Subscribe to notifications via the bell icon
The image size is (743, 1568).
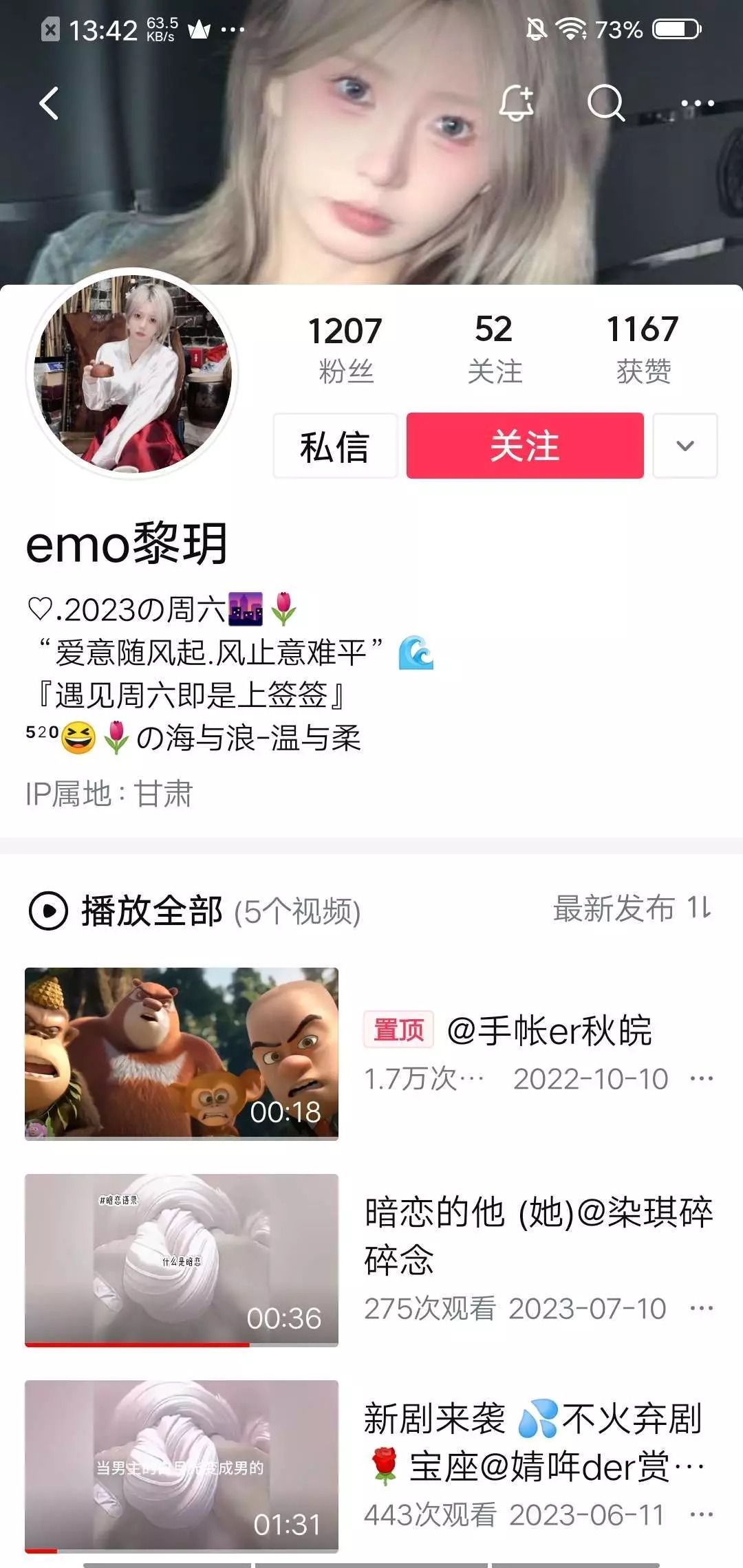tap(516, 104)
